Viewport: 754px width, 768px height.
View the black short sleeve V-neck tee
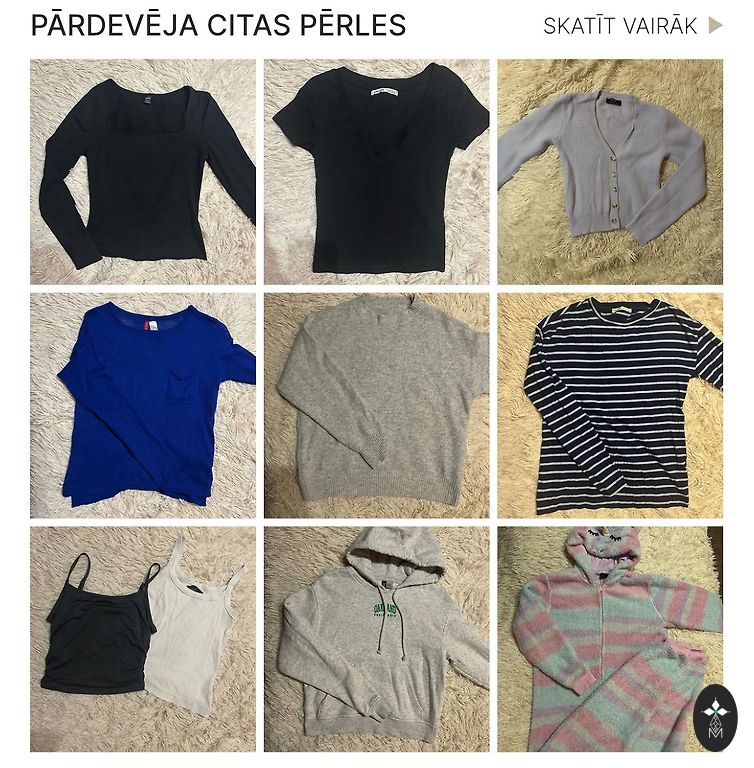tap(377, 172)
